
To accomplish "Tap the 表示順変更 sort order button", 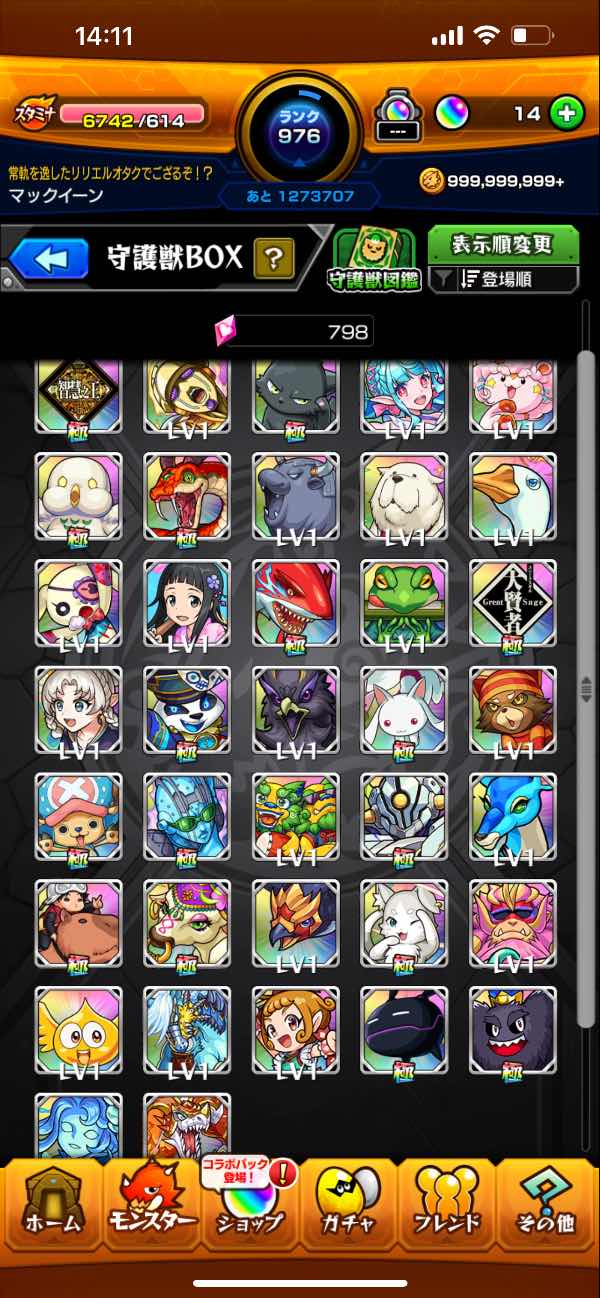I will [x=504, y=244].
